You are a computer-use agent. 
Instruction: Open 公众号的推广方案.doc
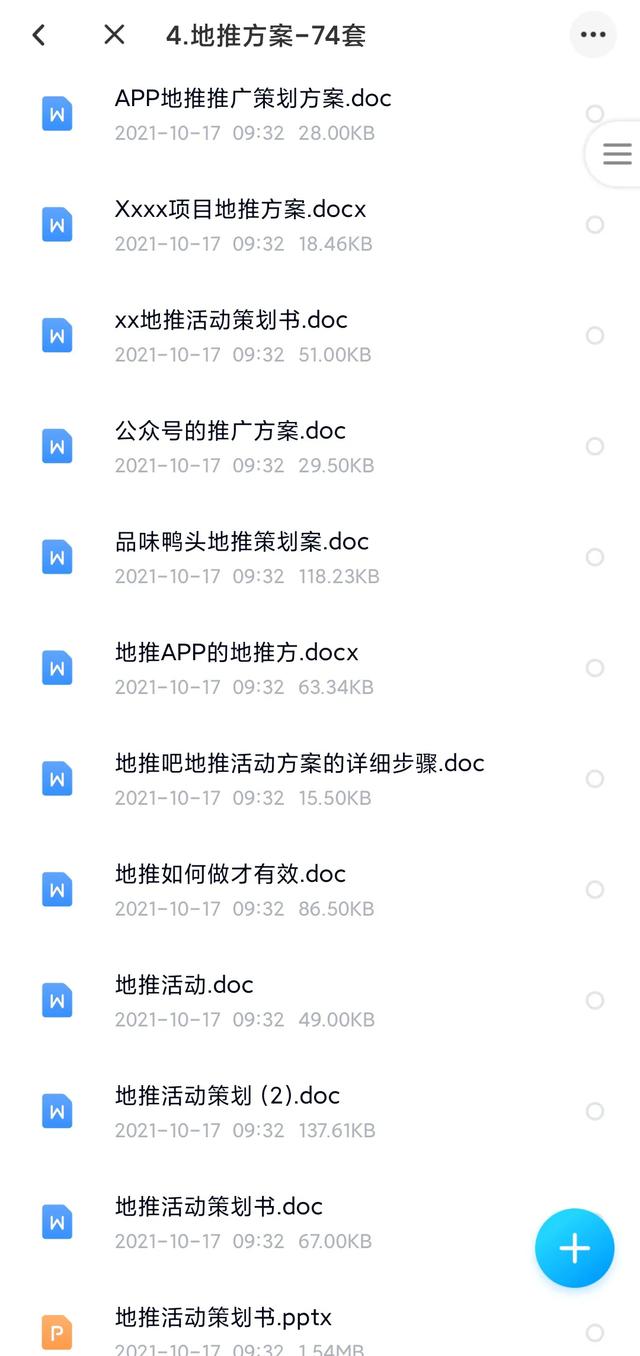pos(230,432)
